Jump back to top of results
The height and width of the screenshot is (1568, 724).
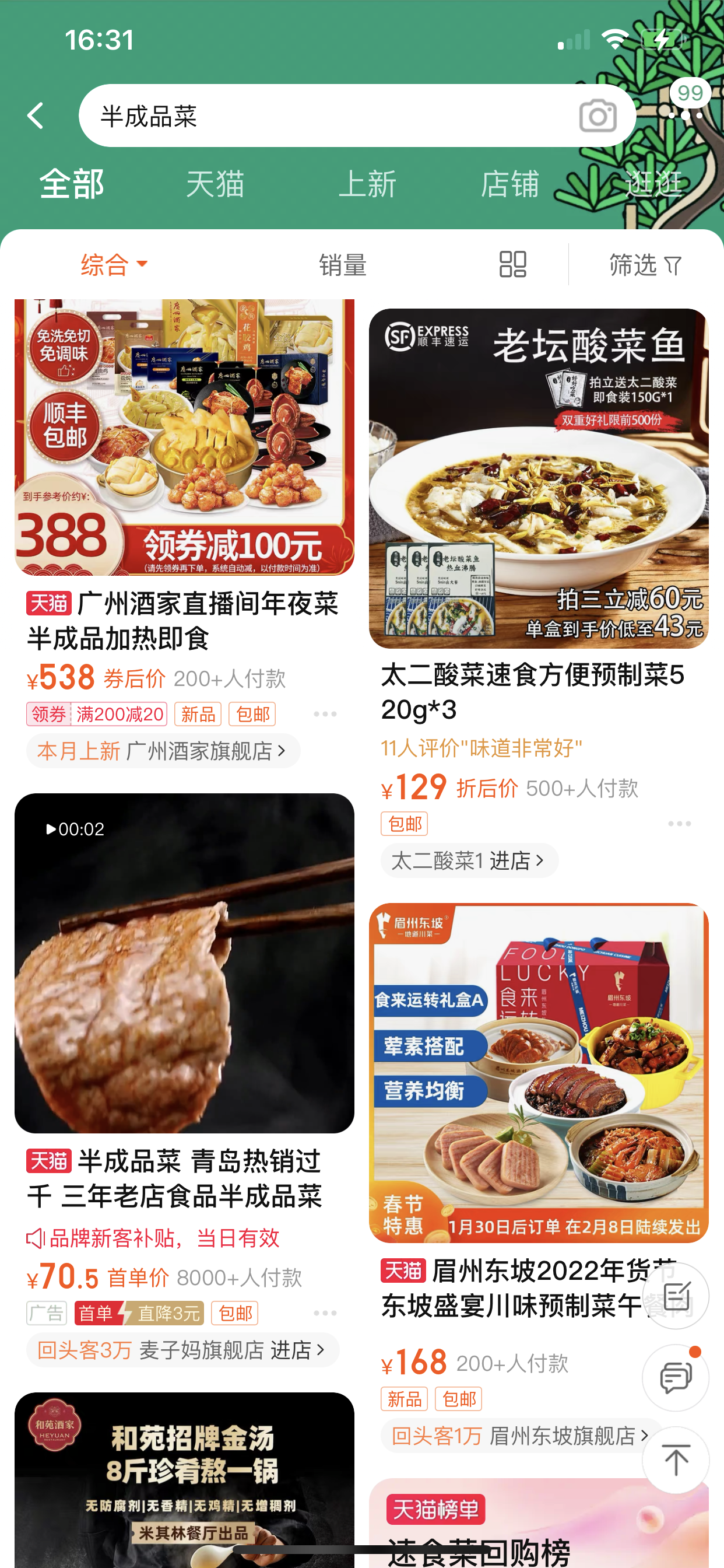pyautogui.click(x=676, y=1459)
